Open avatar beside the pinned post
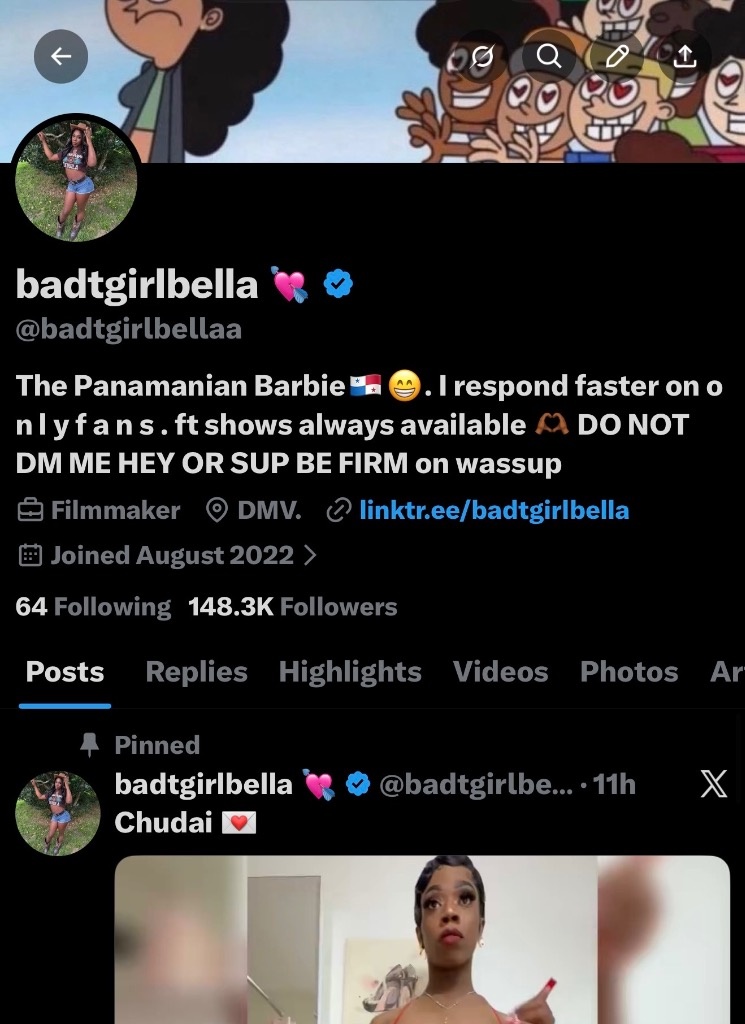Screen dimensions: 745x1024 [57, 812]
